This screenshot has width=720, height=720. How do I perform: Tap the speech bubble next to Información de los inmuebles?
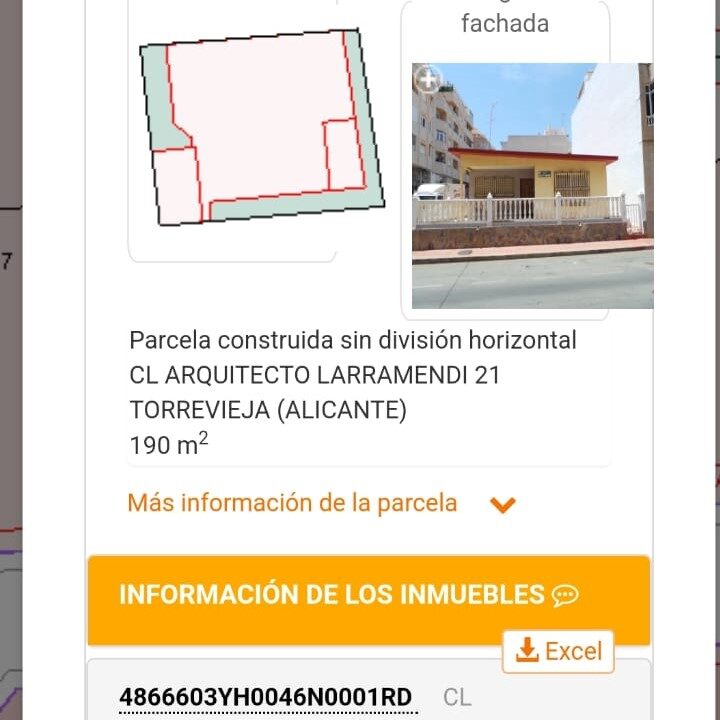pyautogui.click(x=565, y=596)
